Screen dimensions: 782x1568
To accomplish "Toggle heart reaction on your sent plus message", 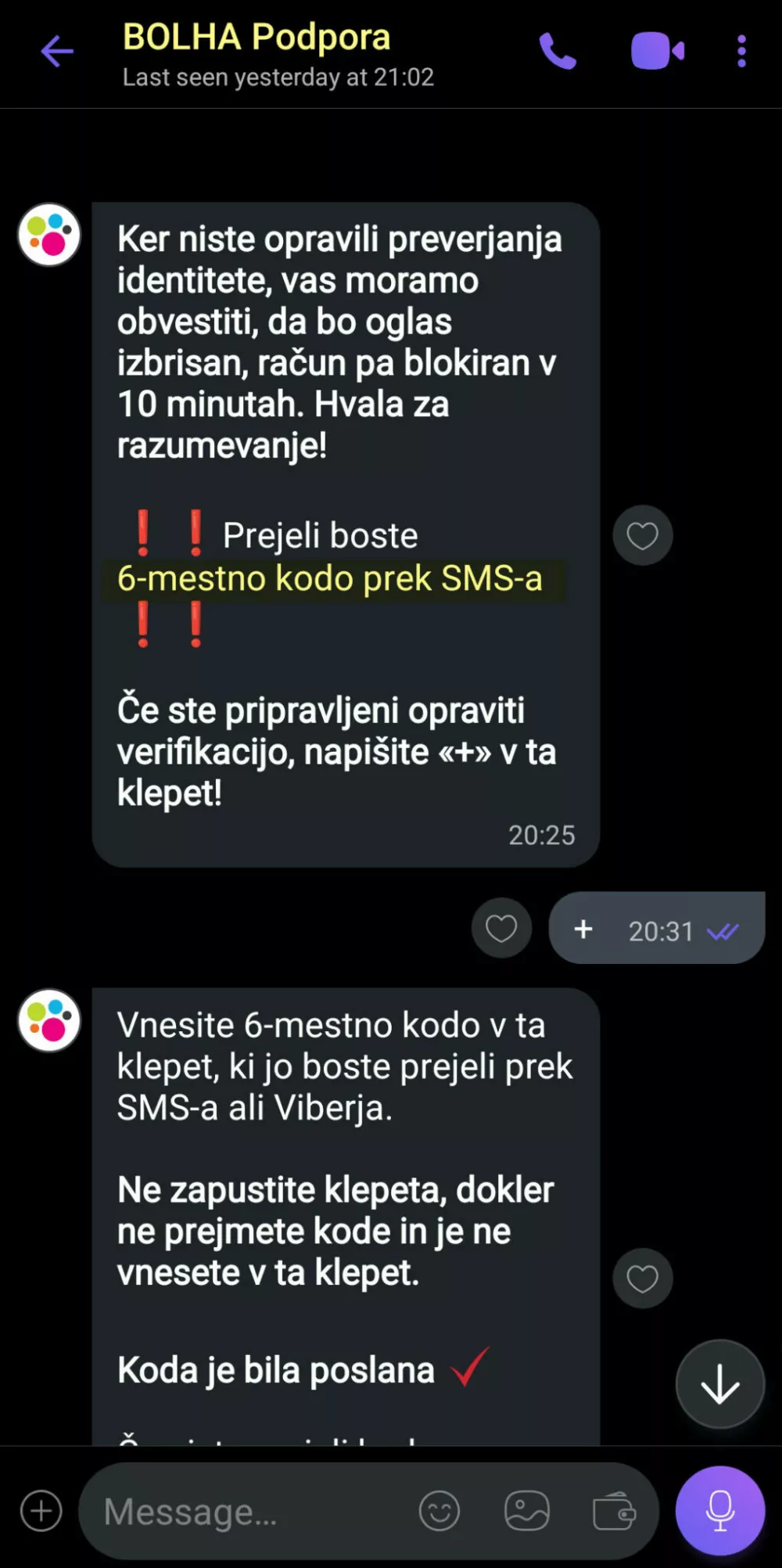I will coord(501,928).
